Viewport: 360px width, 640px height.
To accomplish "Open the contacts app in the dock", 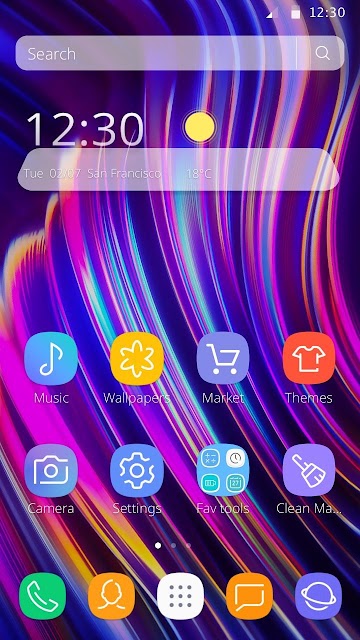I will pyautogui.click(x=111, y=596).
